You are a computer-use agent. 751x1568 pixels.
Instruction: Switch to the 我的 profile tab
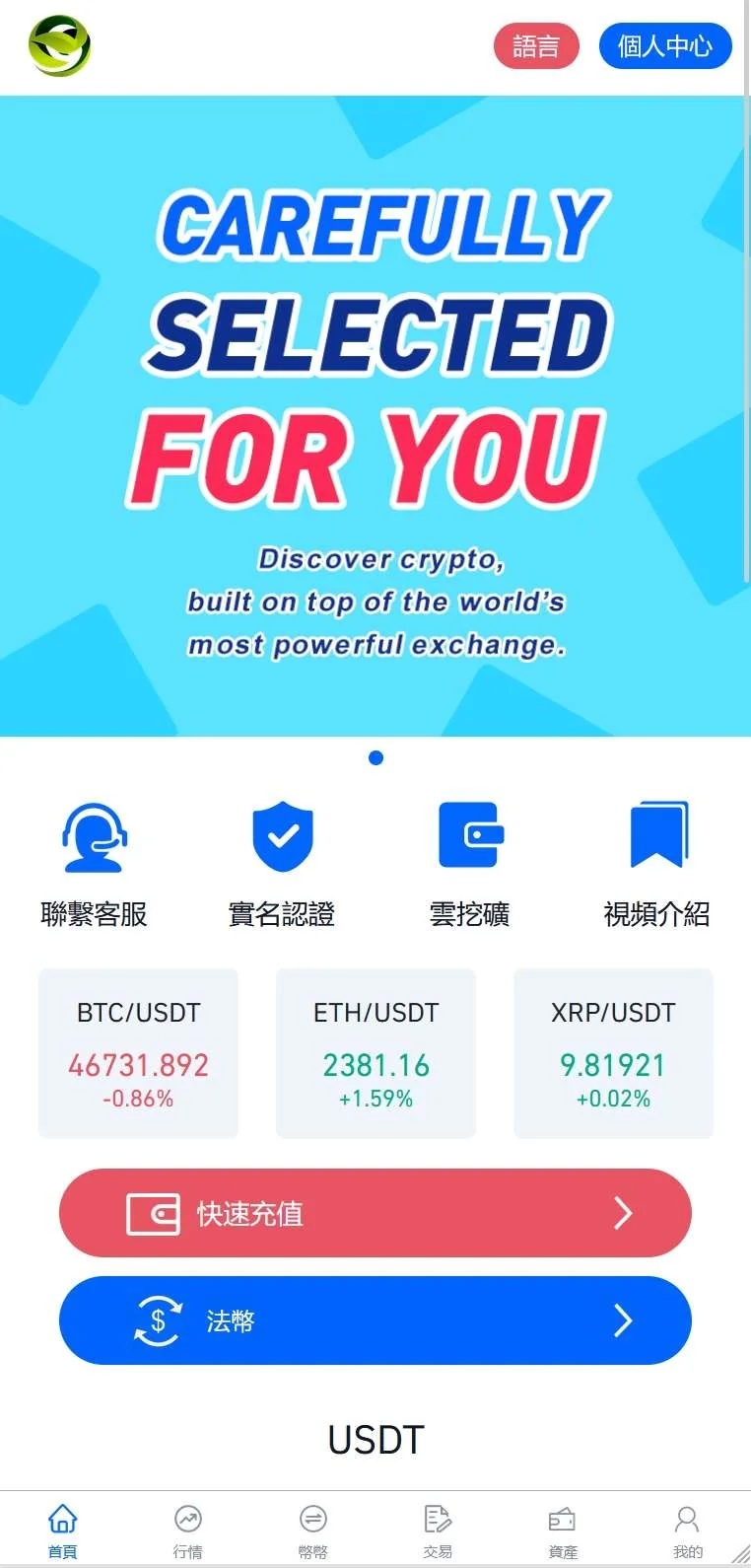(x=688, y=1531)
